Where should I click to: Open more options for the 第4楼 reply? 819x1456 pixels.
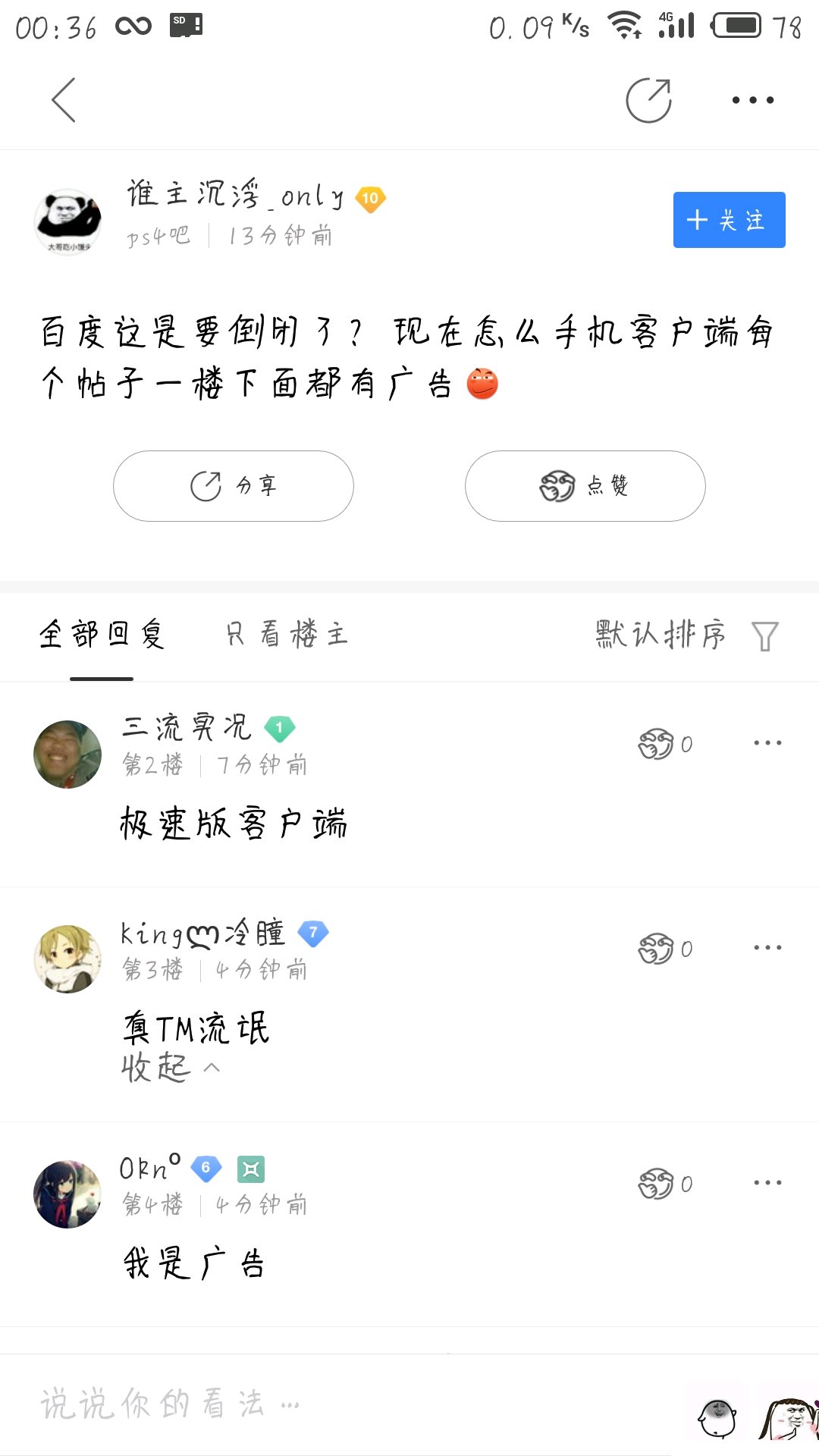coord(767,1183)
